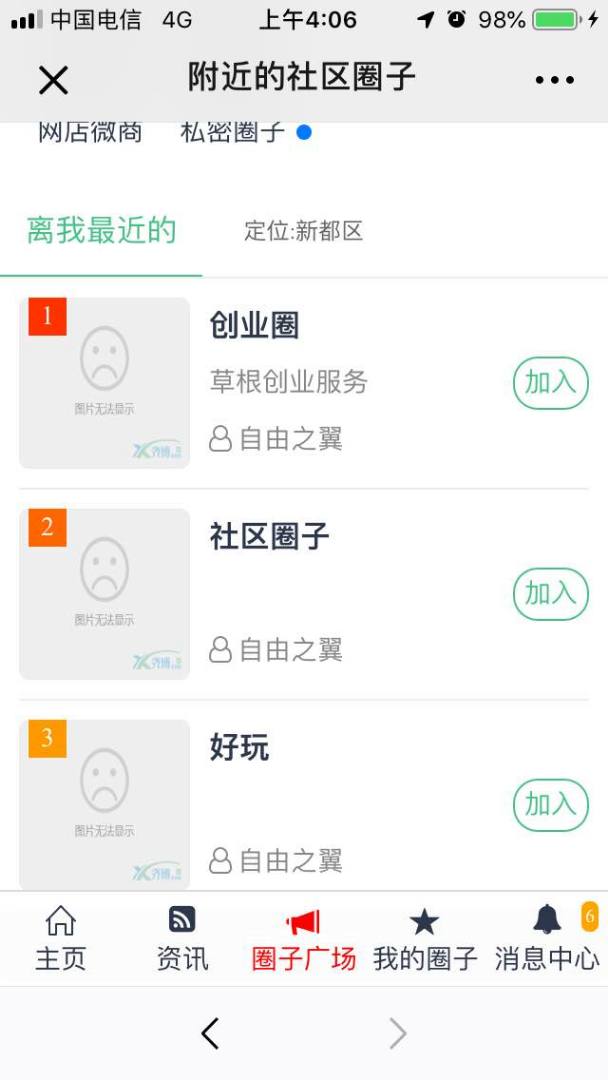
Task: Open the 我的圈子 tab
Action: 425,939
